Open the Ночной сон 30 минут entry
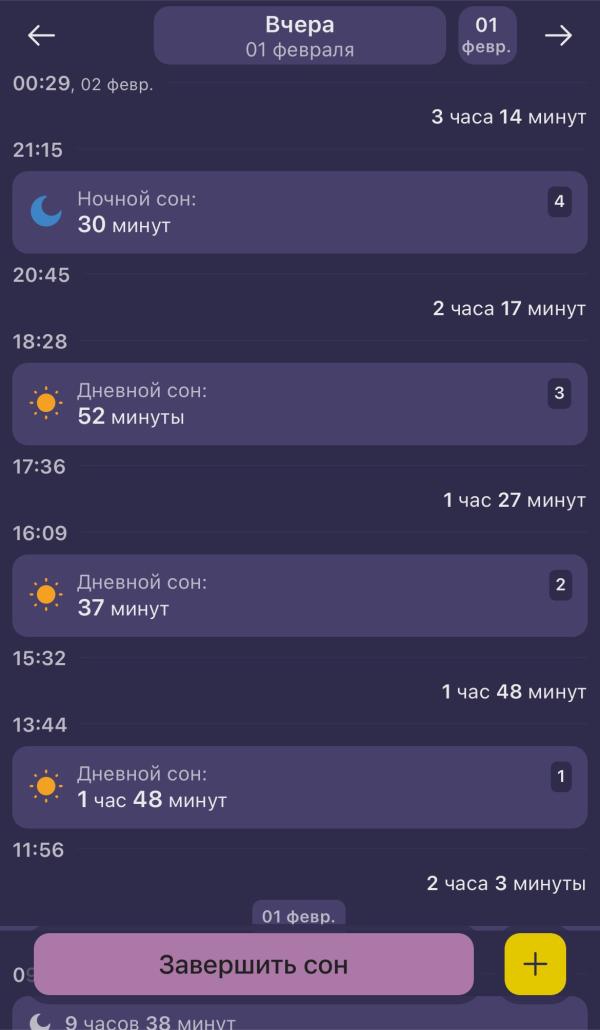600x1030 pixels. tap(300, 212)
